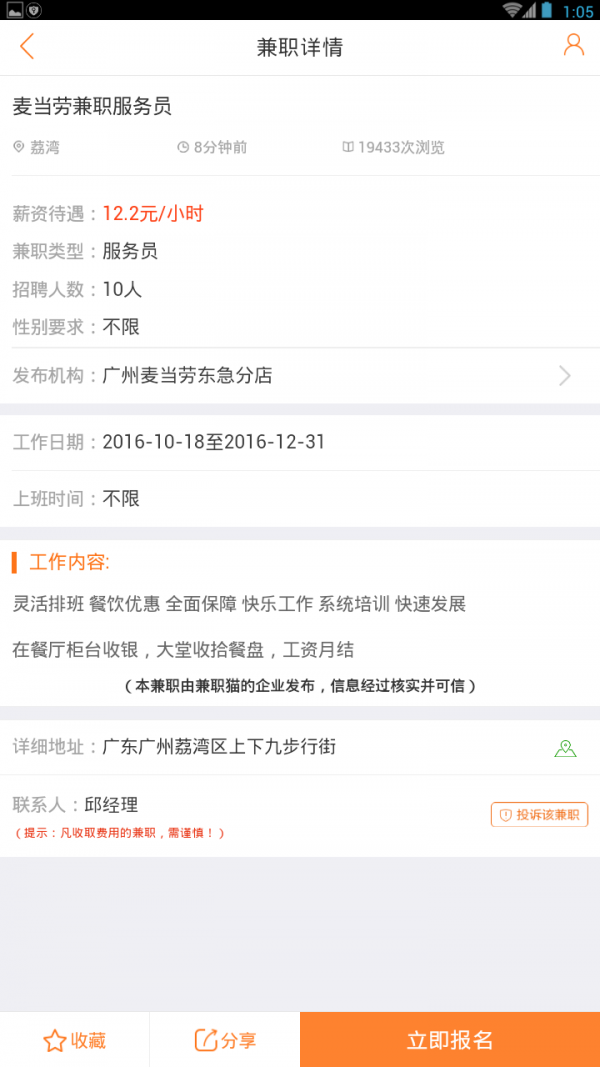
Task: Share this job via 分享
Action: pyautogui.click(x=225, y=1040)
